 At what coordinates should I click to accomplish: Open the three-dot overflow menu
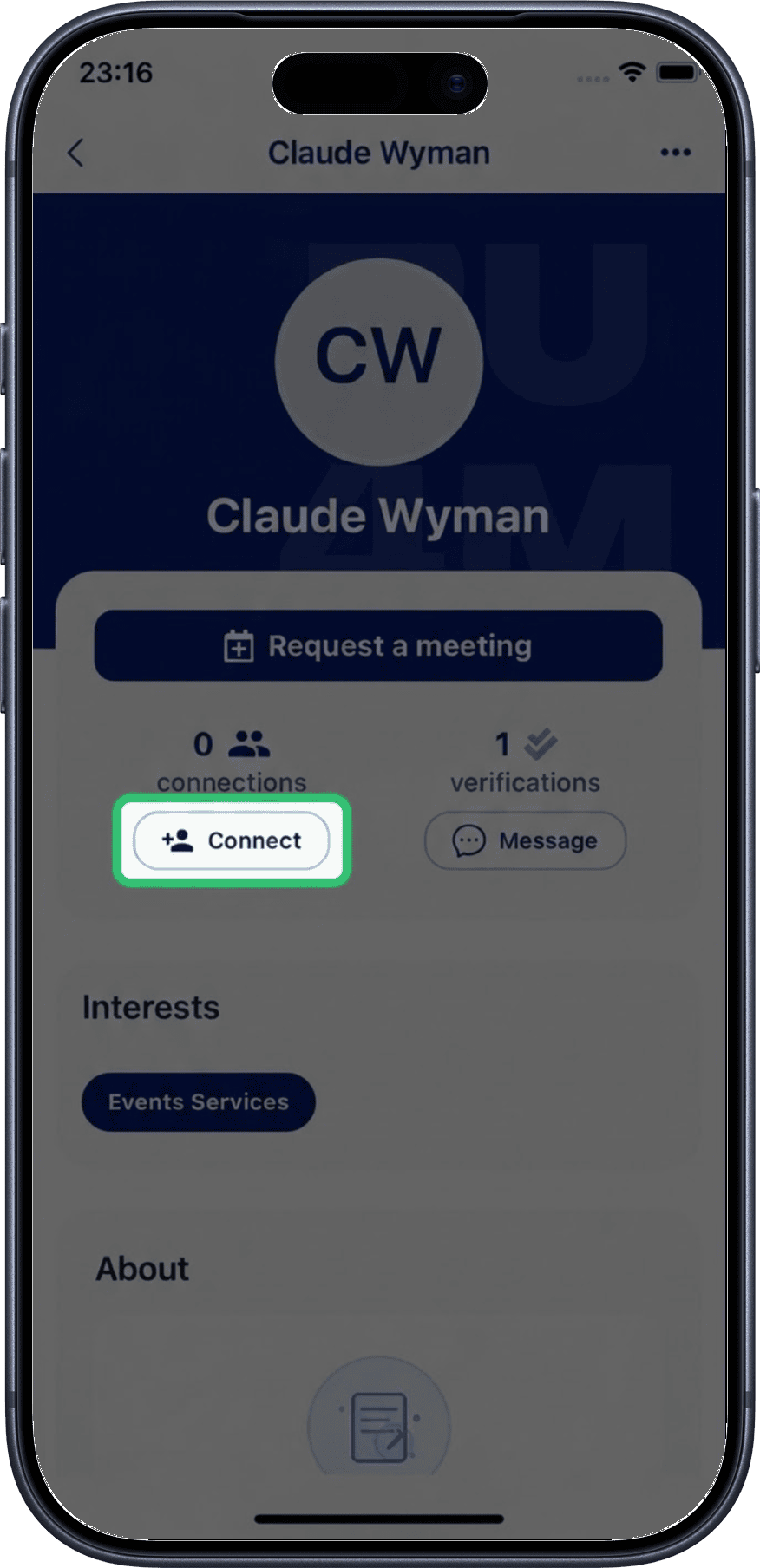pos(675,153)
